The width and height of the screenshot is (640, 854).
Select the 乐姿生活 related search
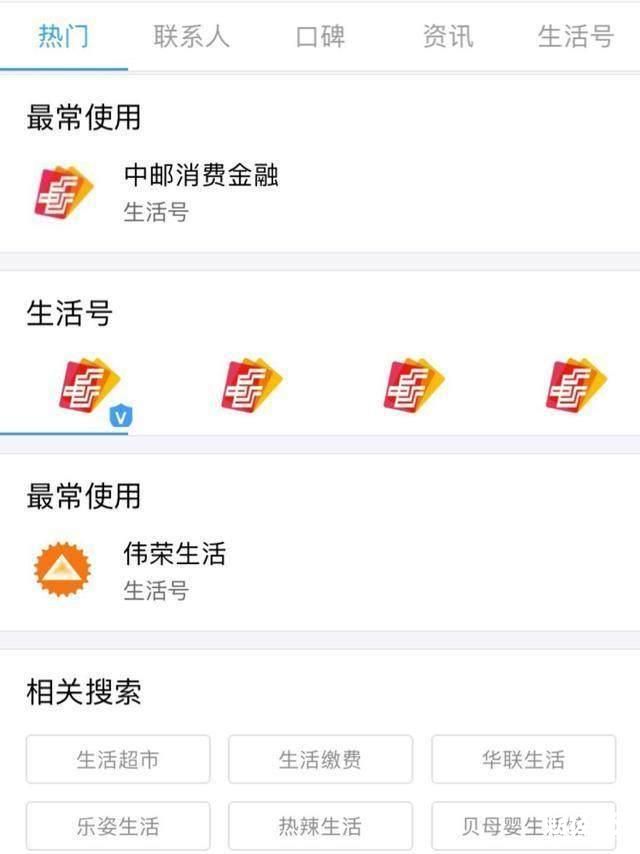click(x=118, y=827)
